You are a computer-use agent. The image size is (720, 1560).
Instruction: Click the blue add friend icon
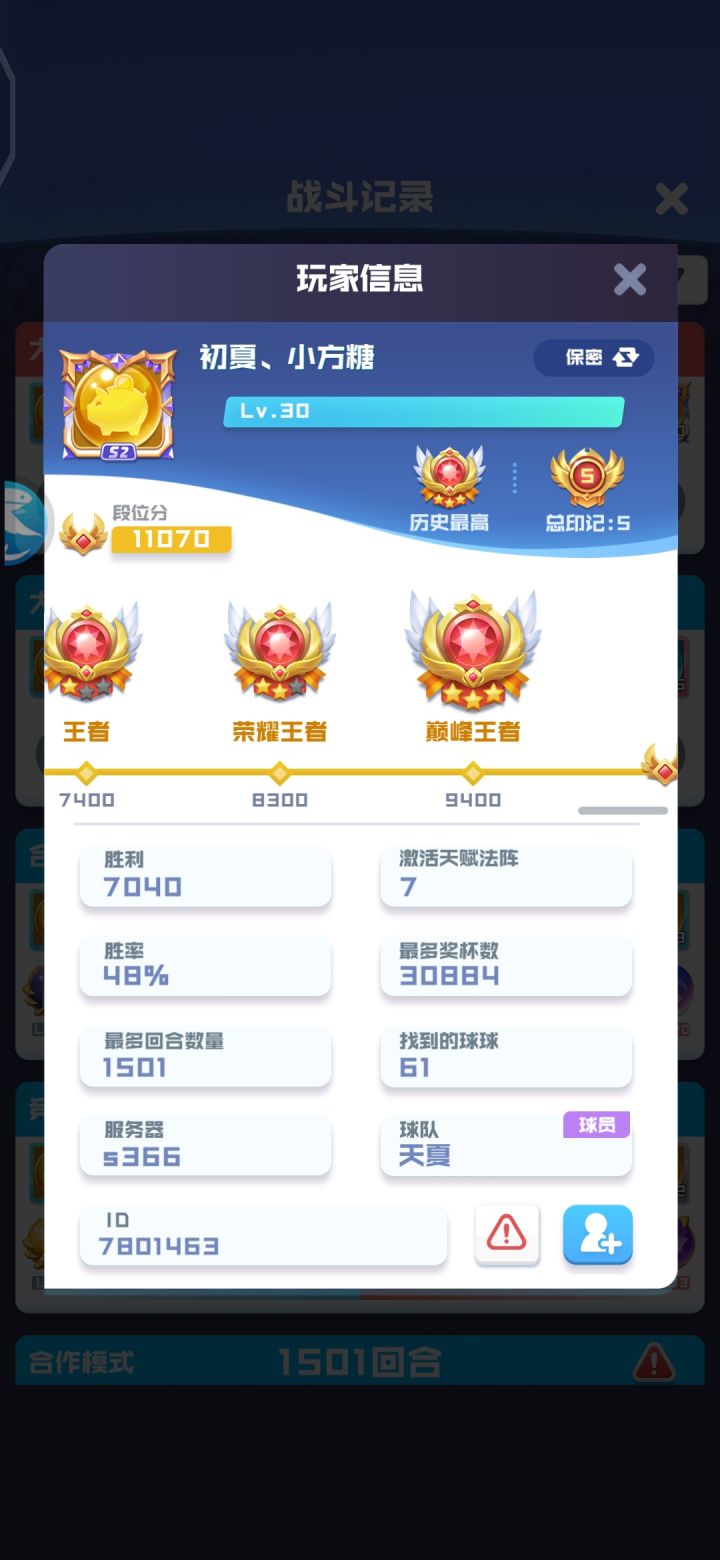tap(597, 1236)
